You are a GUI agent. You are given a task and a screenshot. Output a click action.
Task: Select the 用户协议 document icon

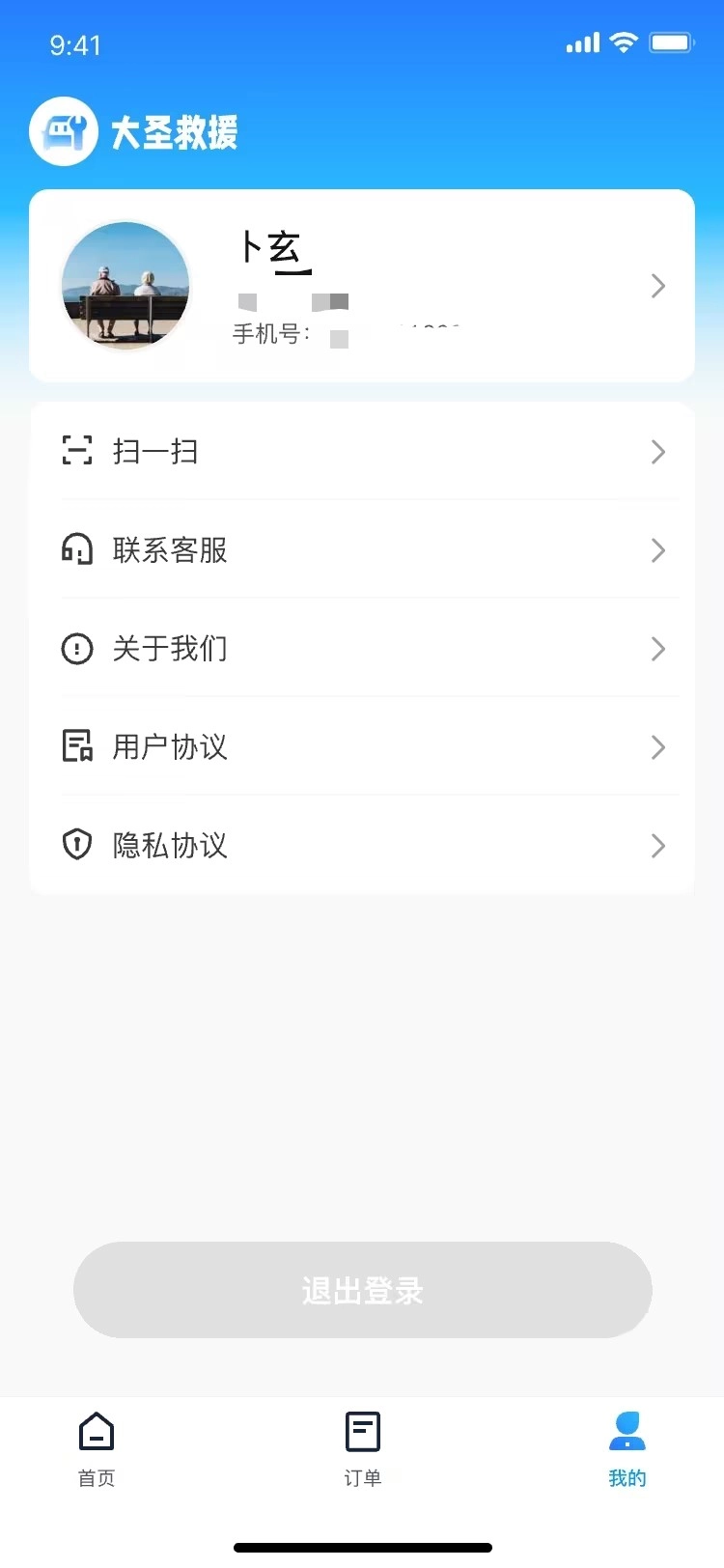click(77, 747)
